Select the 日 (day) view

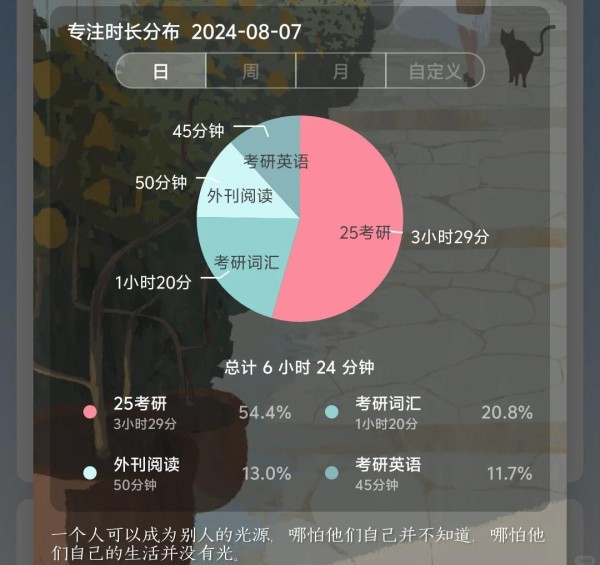point(161,71)
